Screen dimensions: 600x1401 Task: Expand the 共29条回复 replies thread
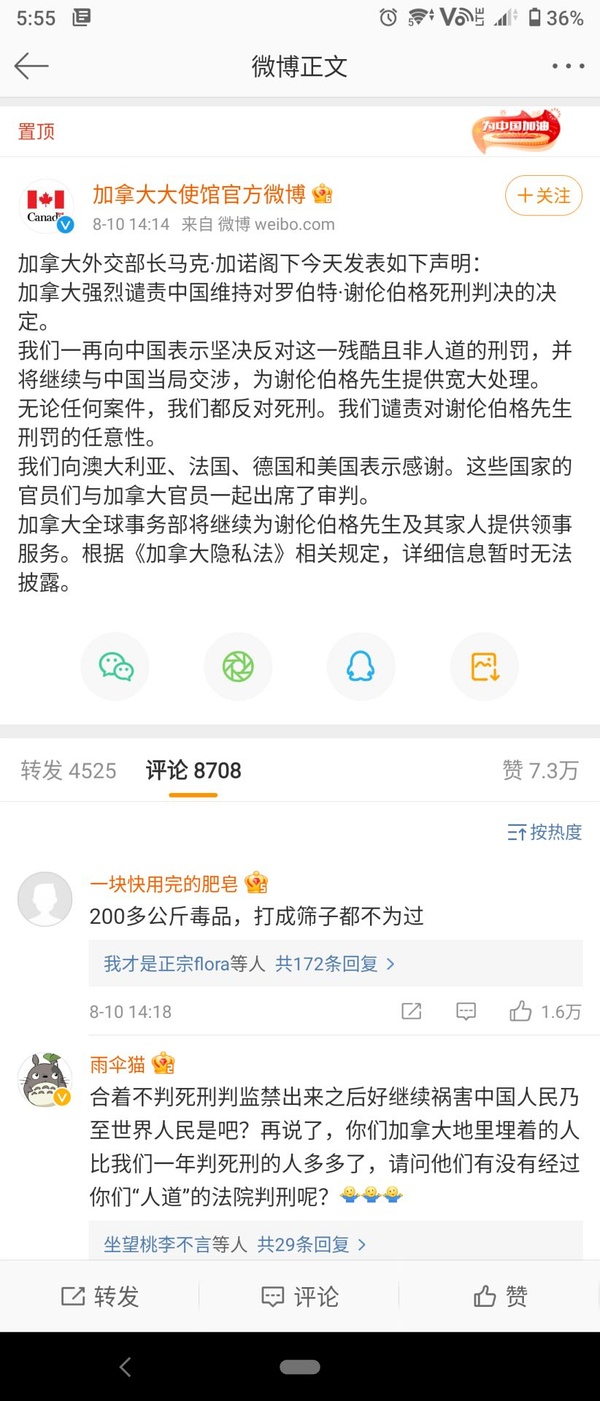pyautogui.click(x=312, y=1244)
